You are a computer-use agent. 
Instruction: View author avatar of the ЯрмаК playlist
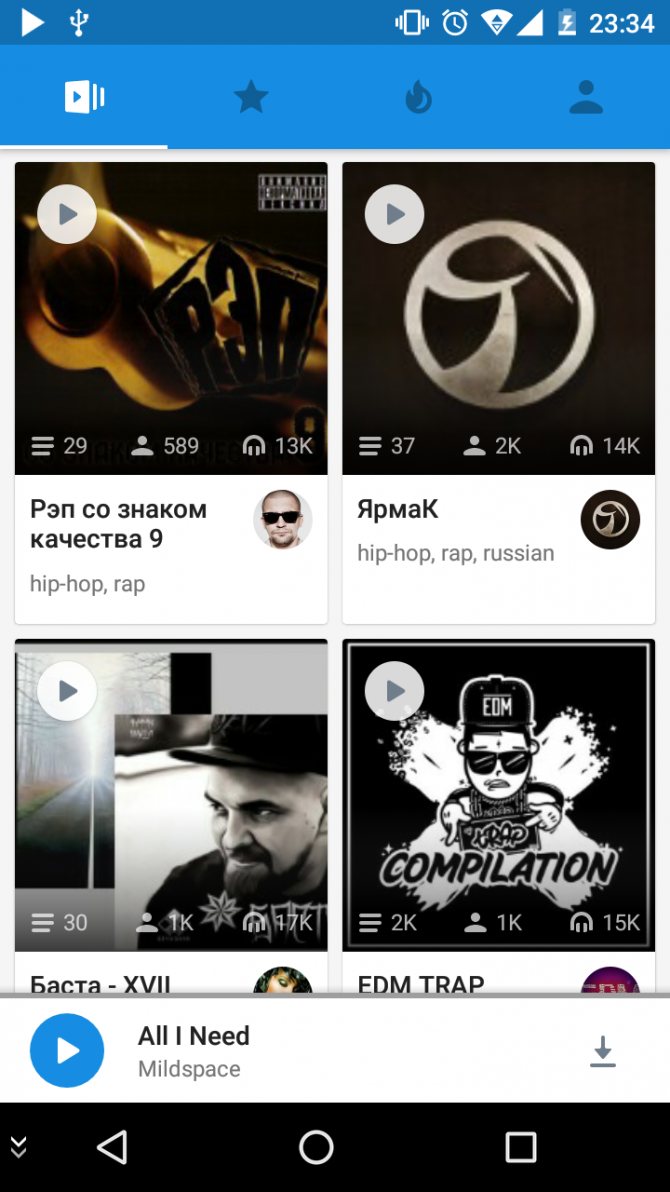pos(610,519)
